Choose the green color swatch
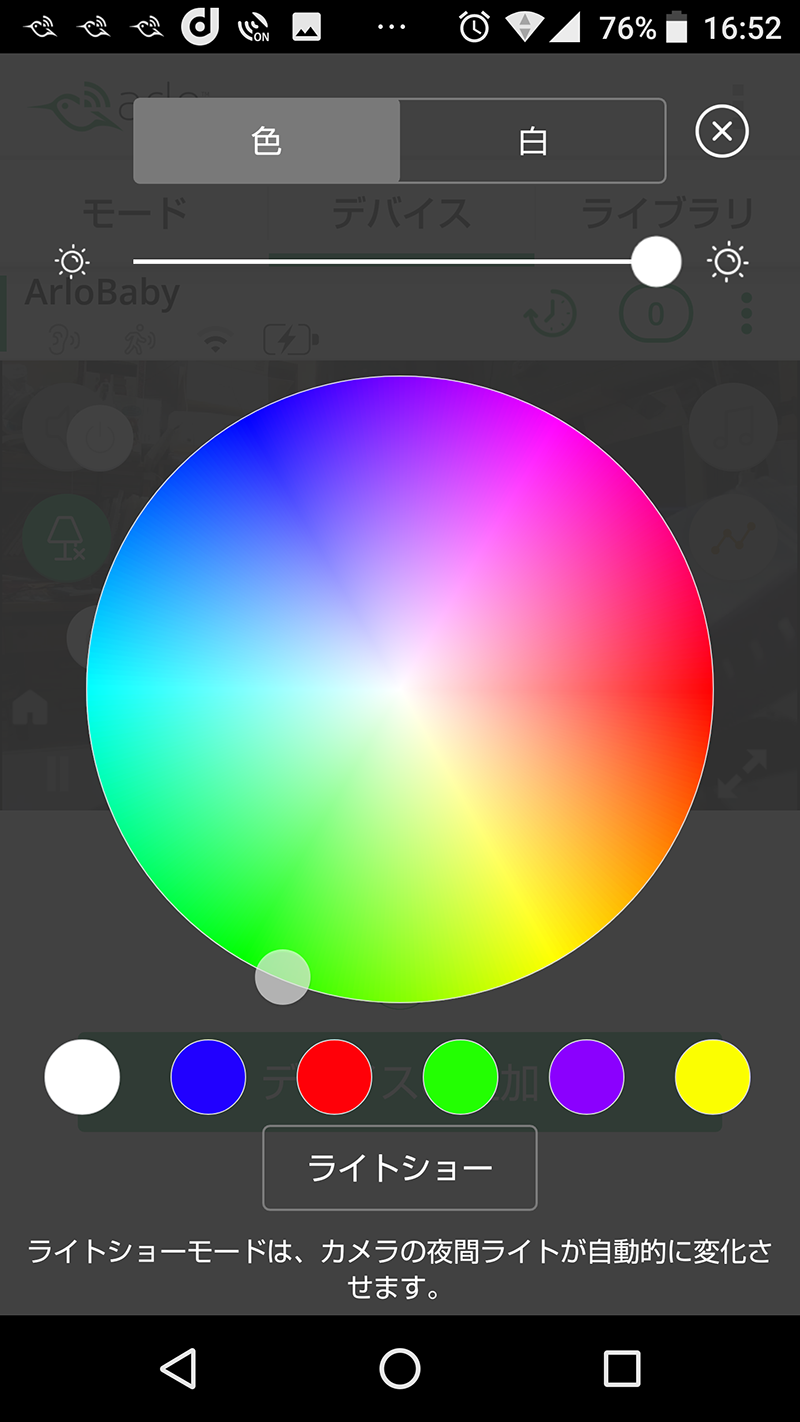 [x=460, y=1077]
